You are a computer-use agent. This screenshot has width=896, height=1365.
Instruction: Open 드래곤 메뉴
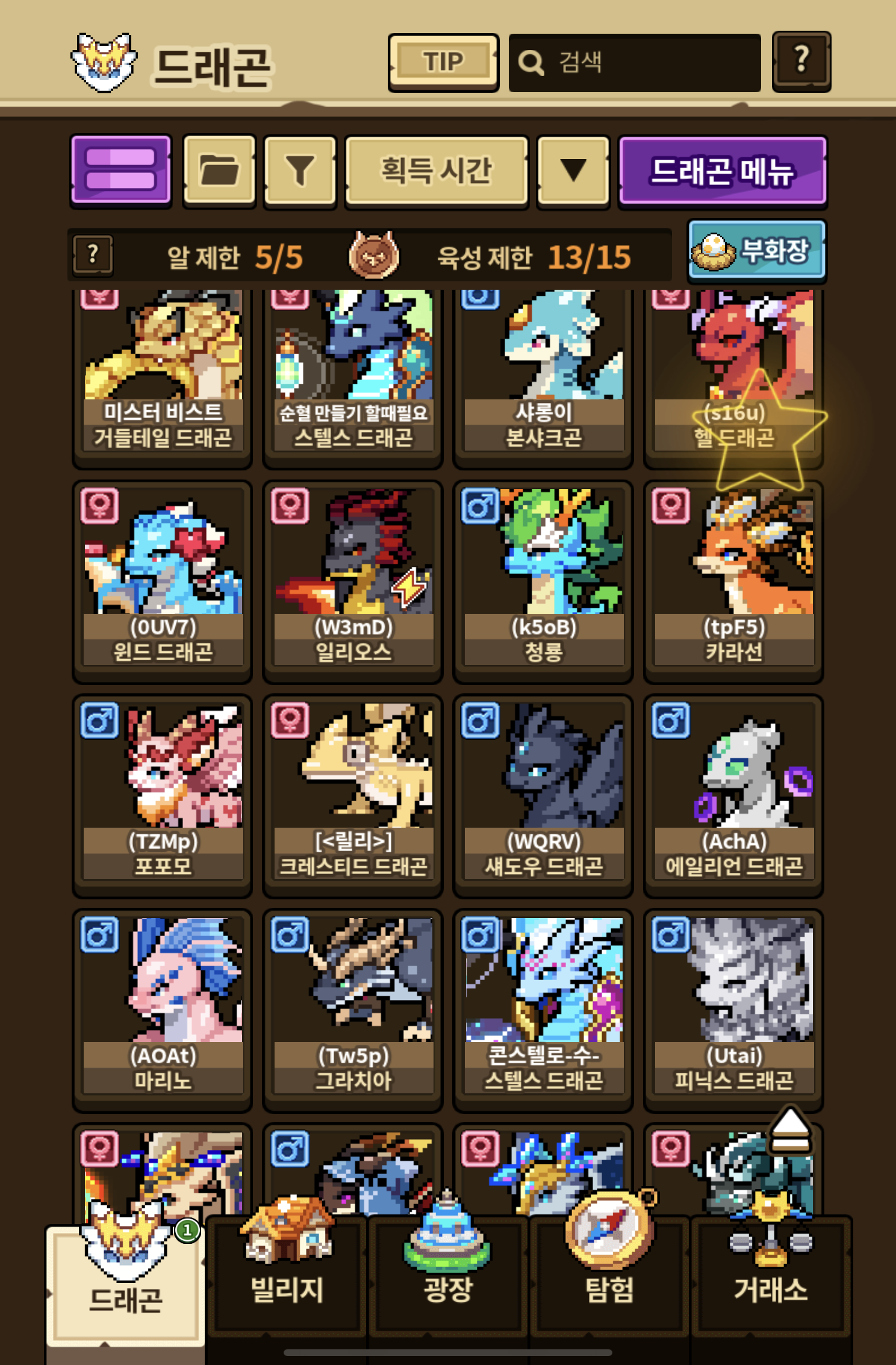[722, 170]
